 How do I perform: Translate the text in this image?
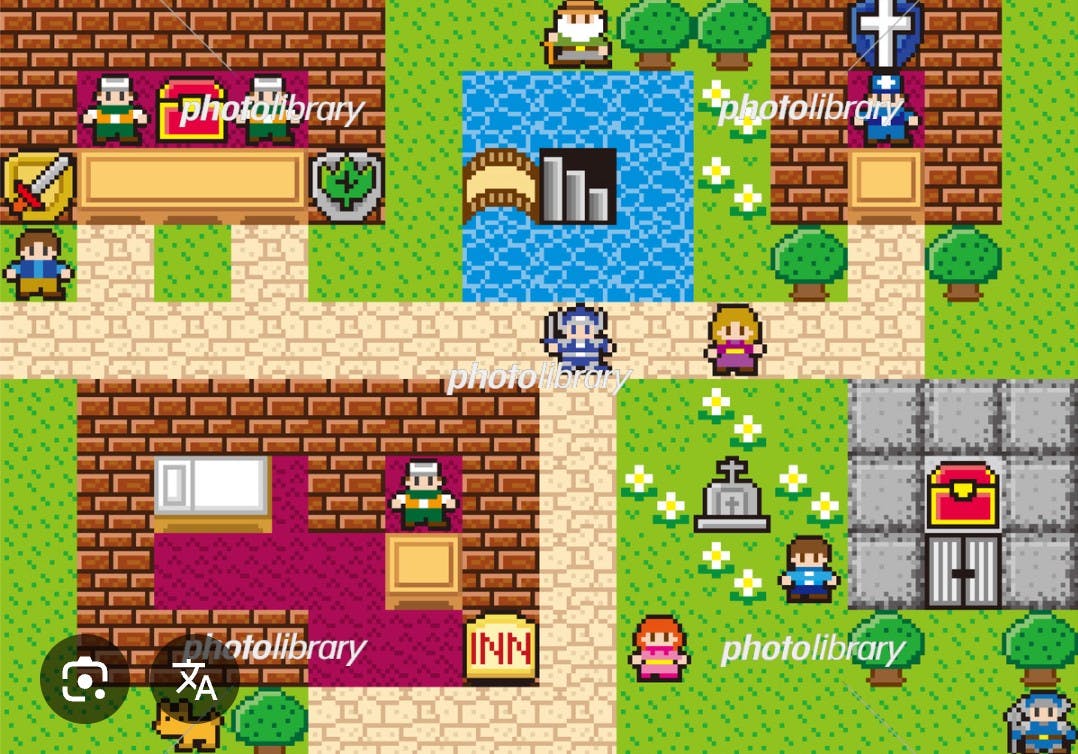point(195,681)
